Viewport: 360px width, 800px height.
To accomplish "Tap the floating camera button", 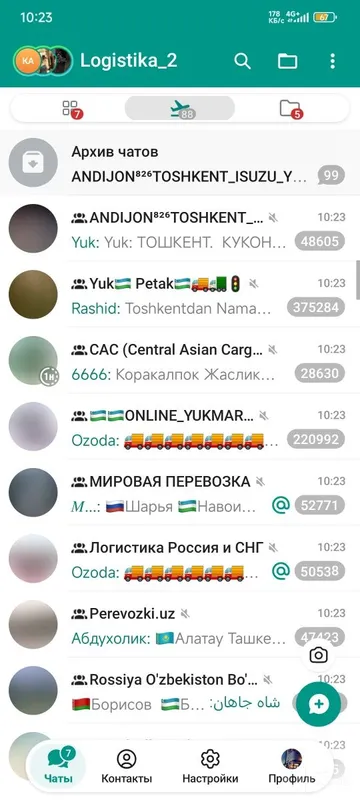I will click(x=319, y=655).
